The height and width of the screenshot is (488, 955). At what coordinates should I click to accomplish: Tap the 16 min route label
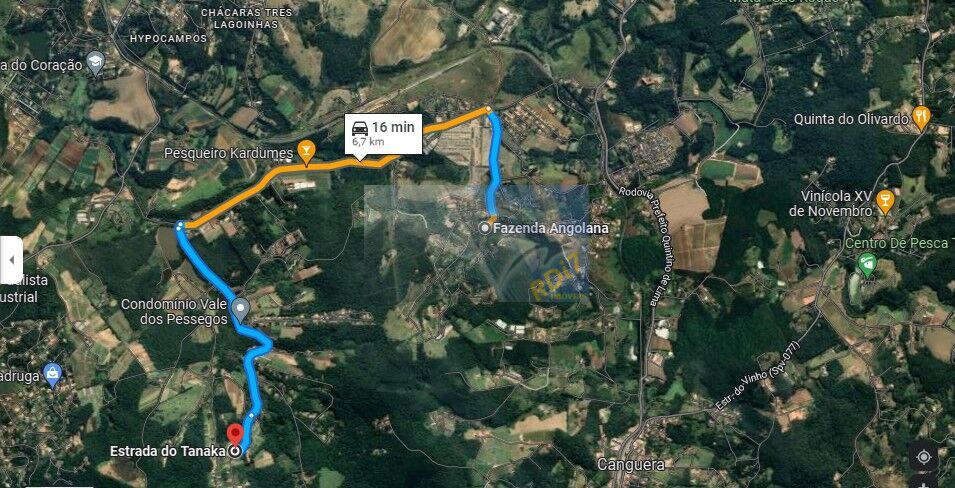click(383, 133)
